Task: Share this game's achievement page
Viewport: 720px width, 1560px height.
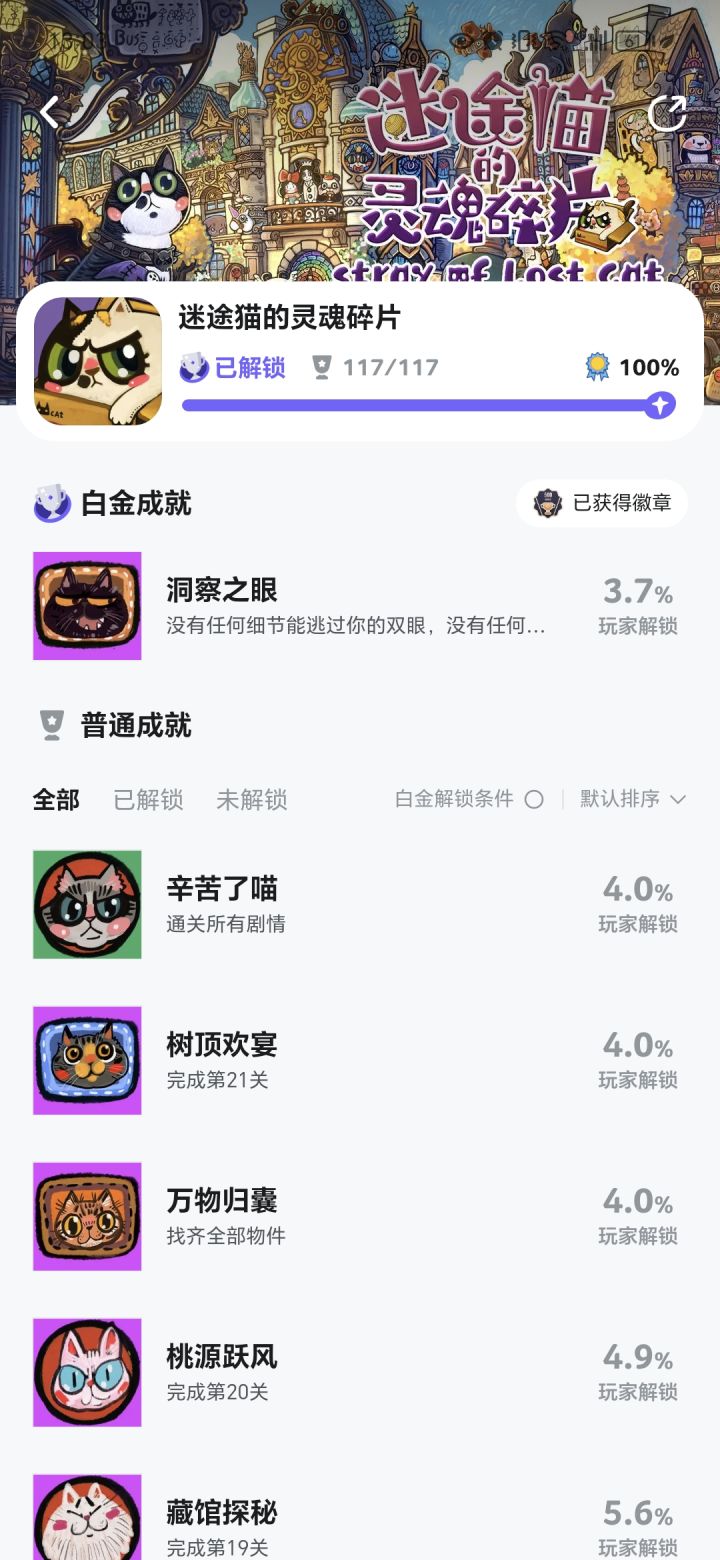Action: pos(667,112)
